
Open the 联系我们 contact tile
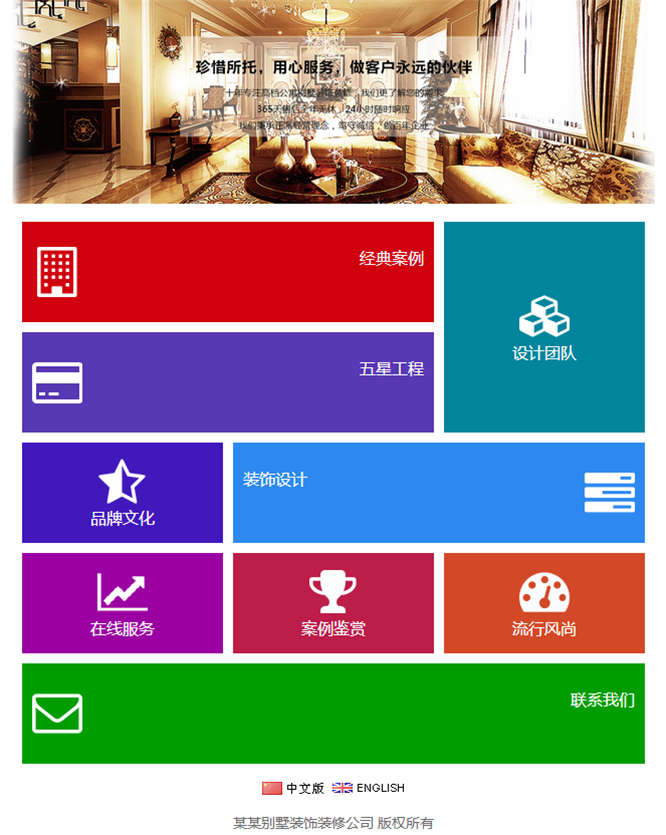click(333, 713)
